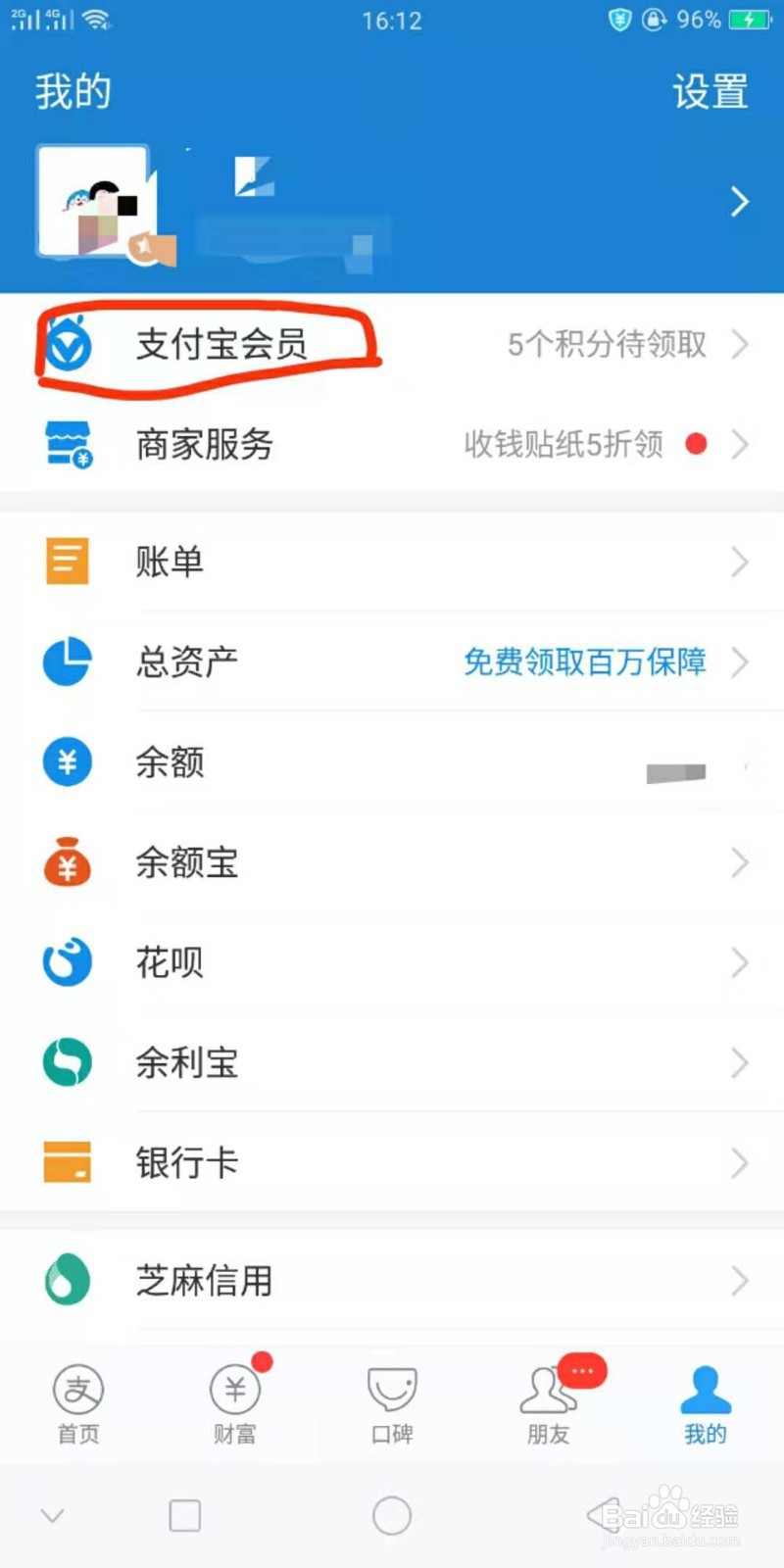784x1568 pixels.
Task: Click the 银行卡 bank card icon
Action: (x=66, y=1162)
